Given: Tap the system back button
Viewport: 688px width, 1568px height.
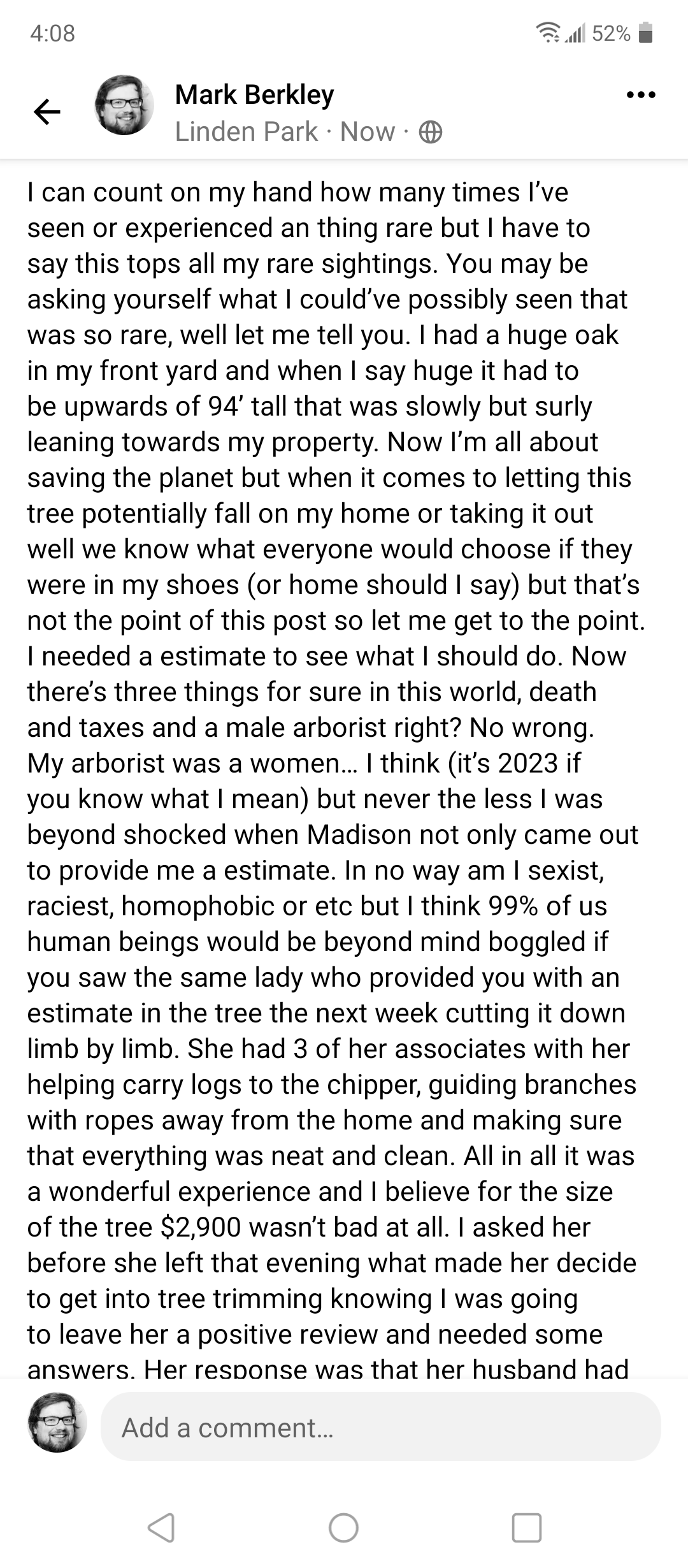Looking at the screenshot, I should (x=161, y=1527).
